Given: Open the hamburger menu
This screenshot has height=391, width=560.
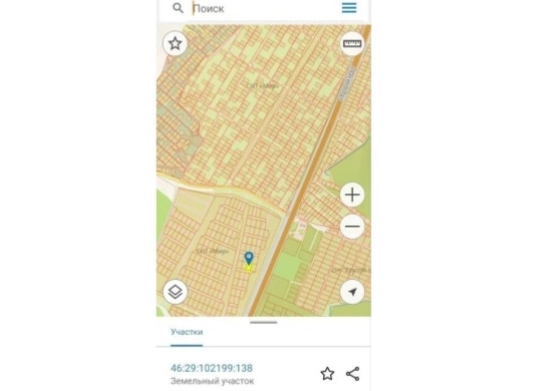Looking at the screenshot, I should (349, 8).
